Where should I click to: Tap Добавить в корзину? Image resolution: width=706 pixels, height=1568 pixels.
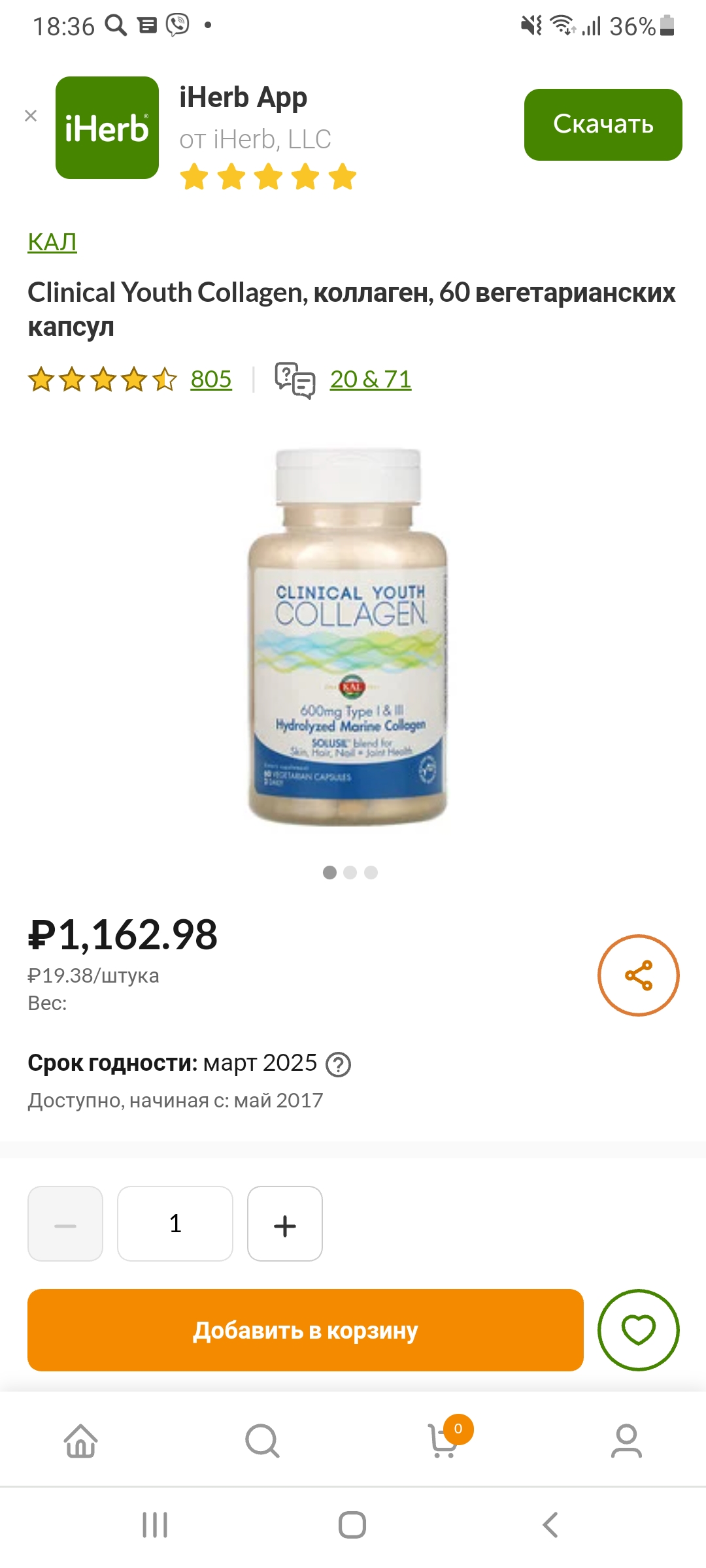pos(305,1330)
